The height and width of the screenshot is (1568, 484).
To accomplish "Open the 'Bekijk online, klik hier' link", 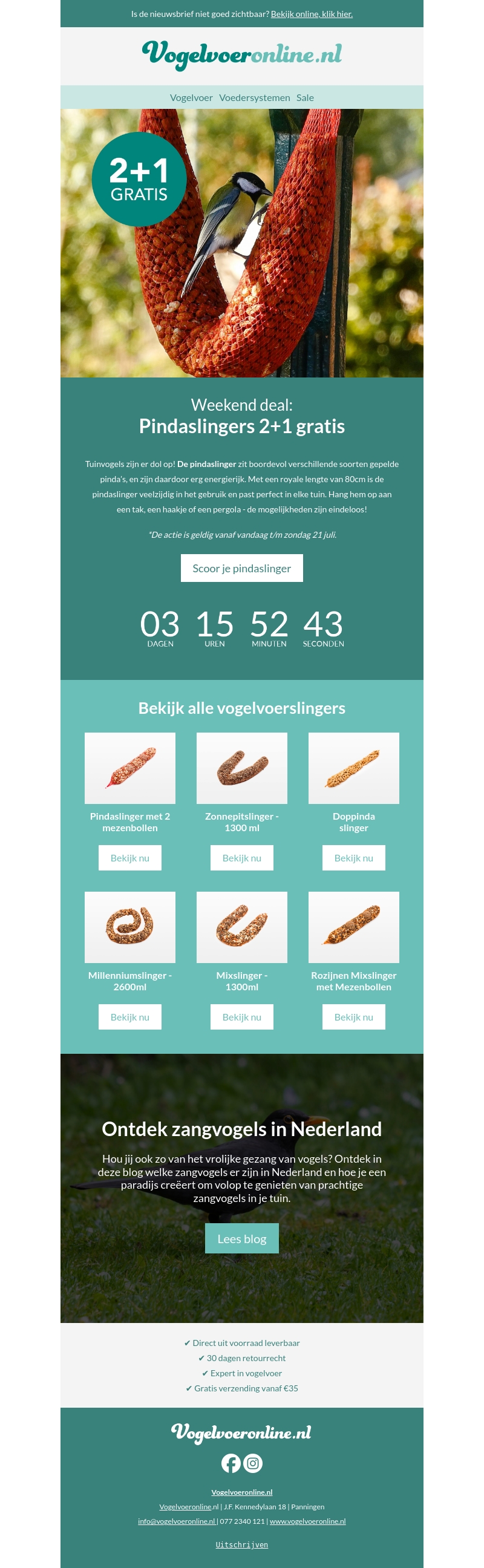I will (311, 14).
